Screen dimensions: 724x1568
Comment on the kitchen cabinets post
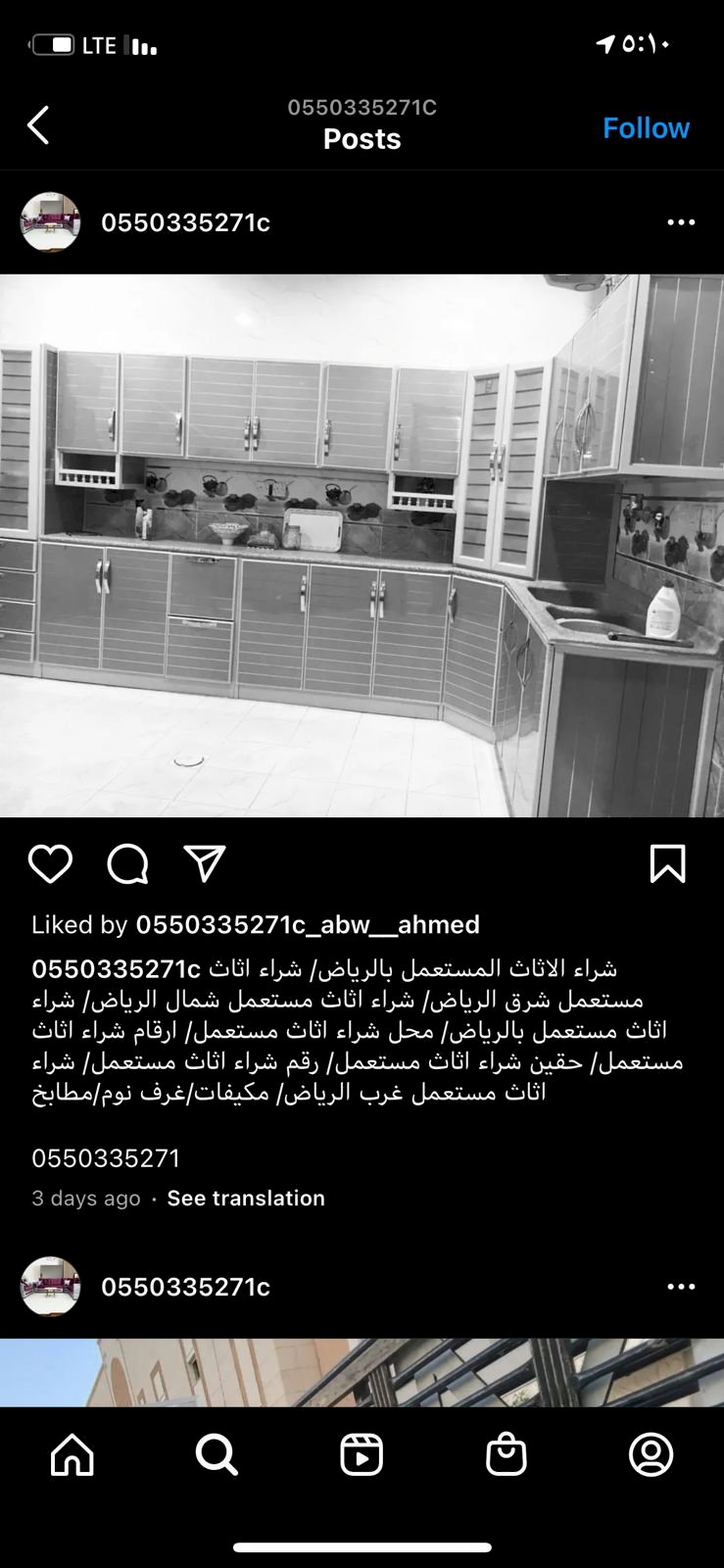pyautogui.click(x=127, y=864)
